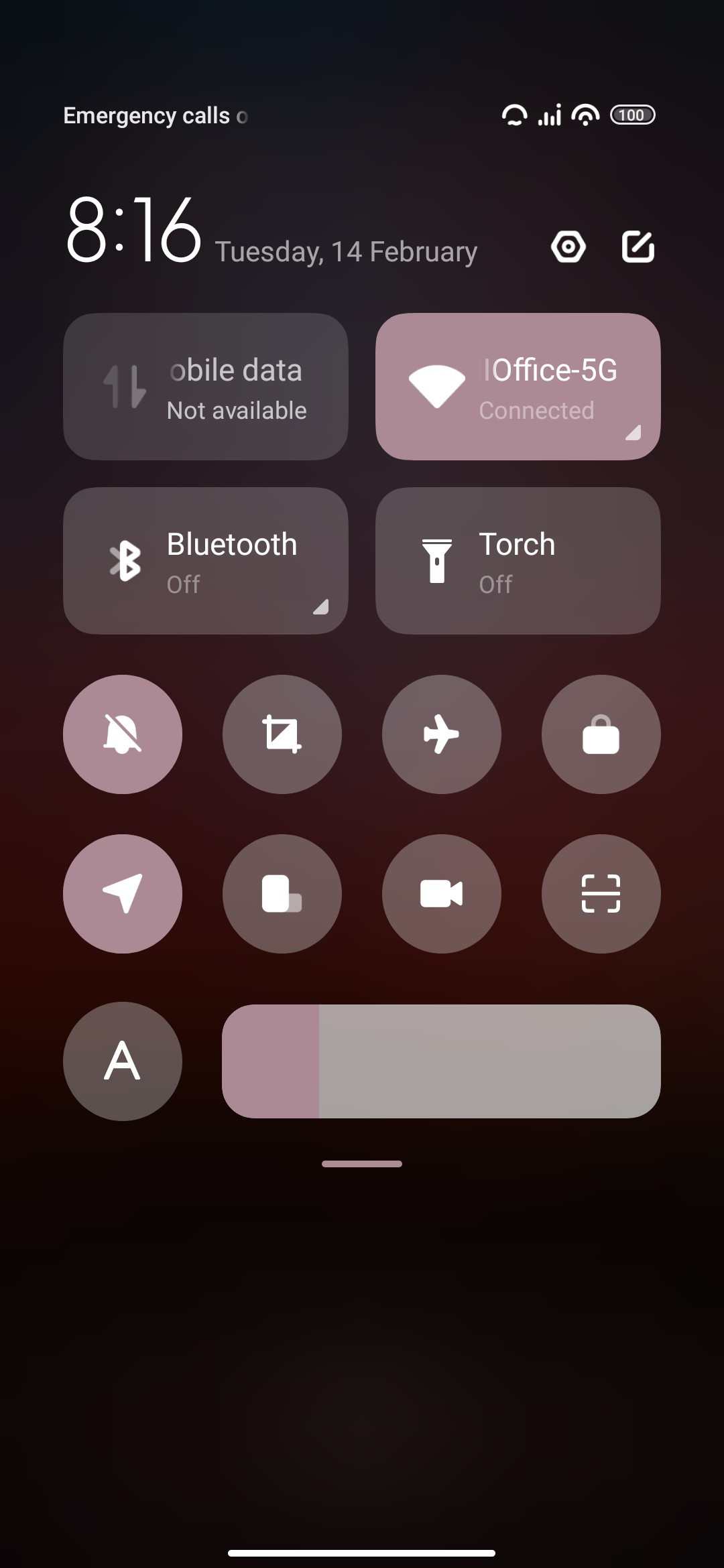This screenshot has height=1568, width=724.
Task: Take a screenshot with the crop icon
Action: point(282,734)
